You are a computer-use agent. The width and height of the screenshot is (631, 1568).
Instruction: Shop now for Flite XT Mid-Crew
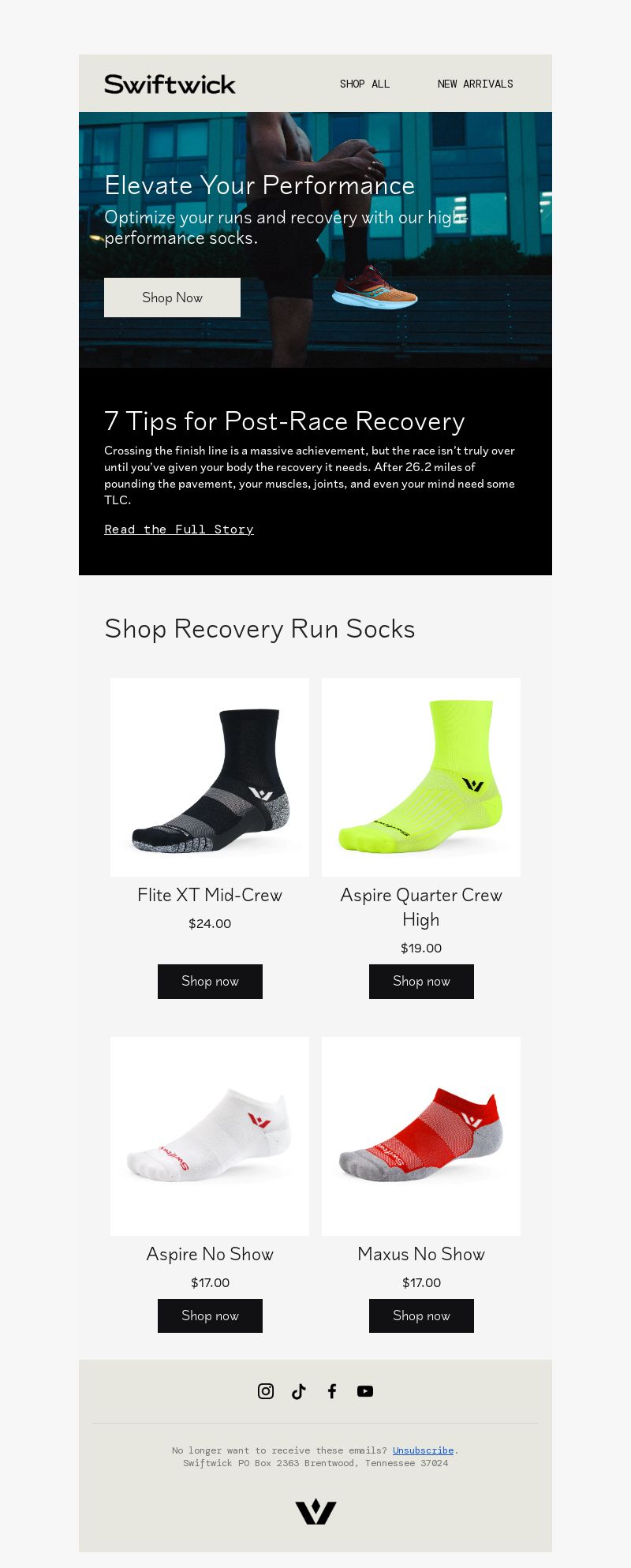pyautogui.click(x=210, y=981)
